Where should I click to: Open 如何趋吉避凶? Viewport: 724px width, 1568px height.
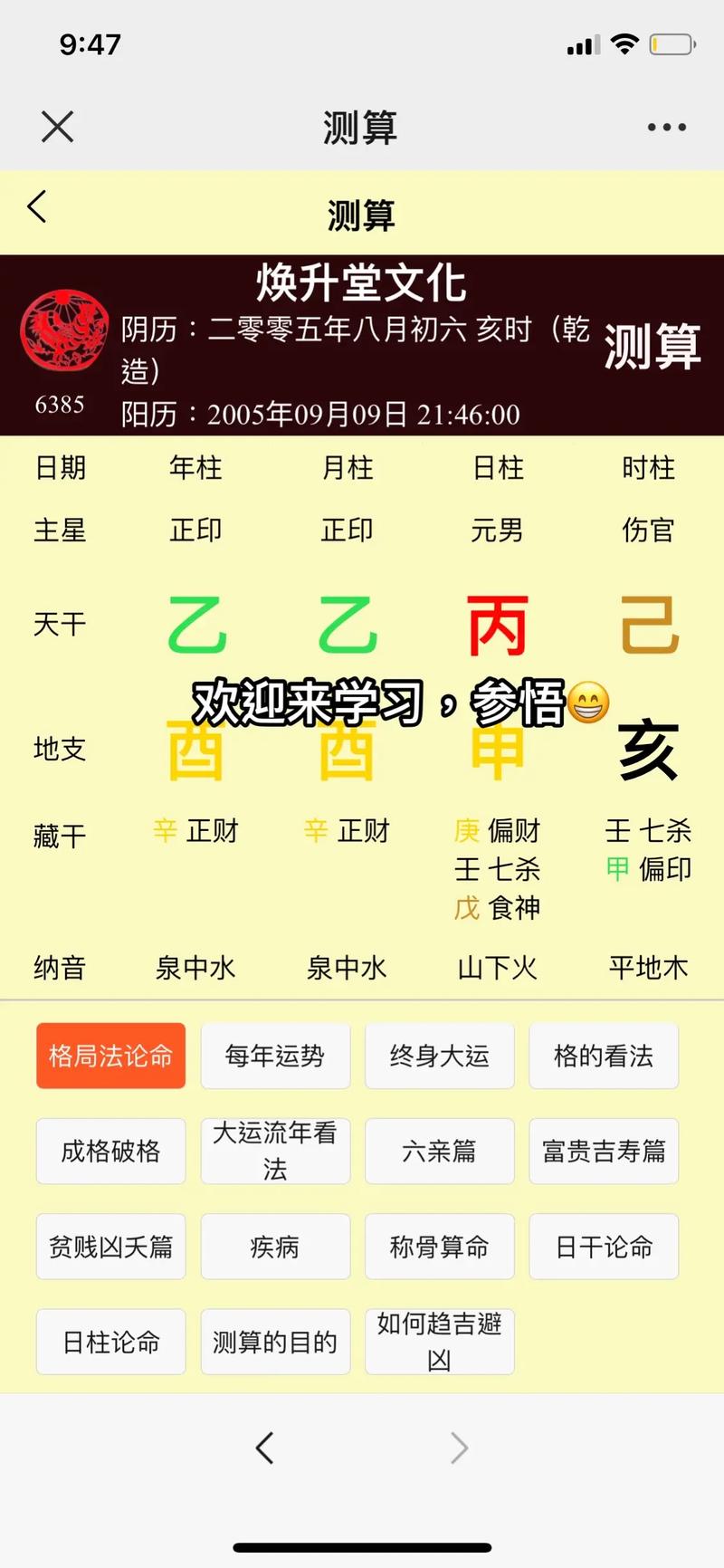point(440,1342)
